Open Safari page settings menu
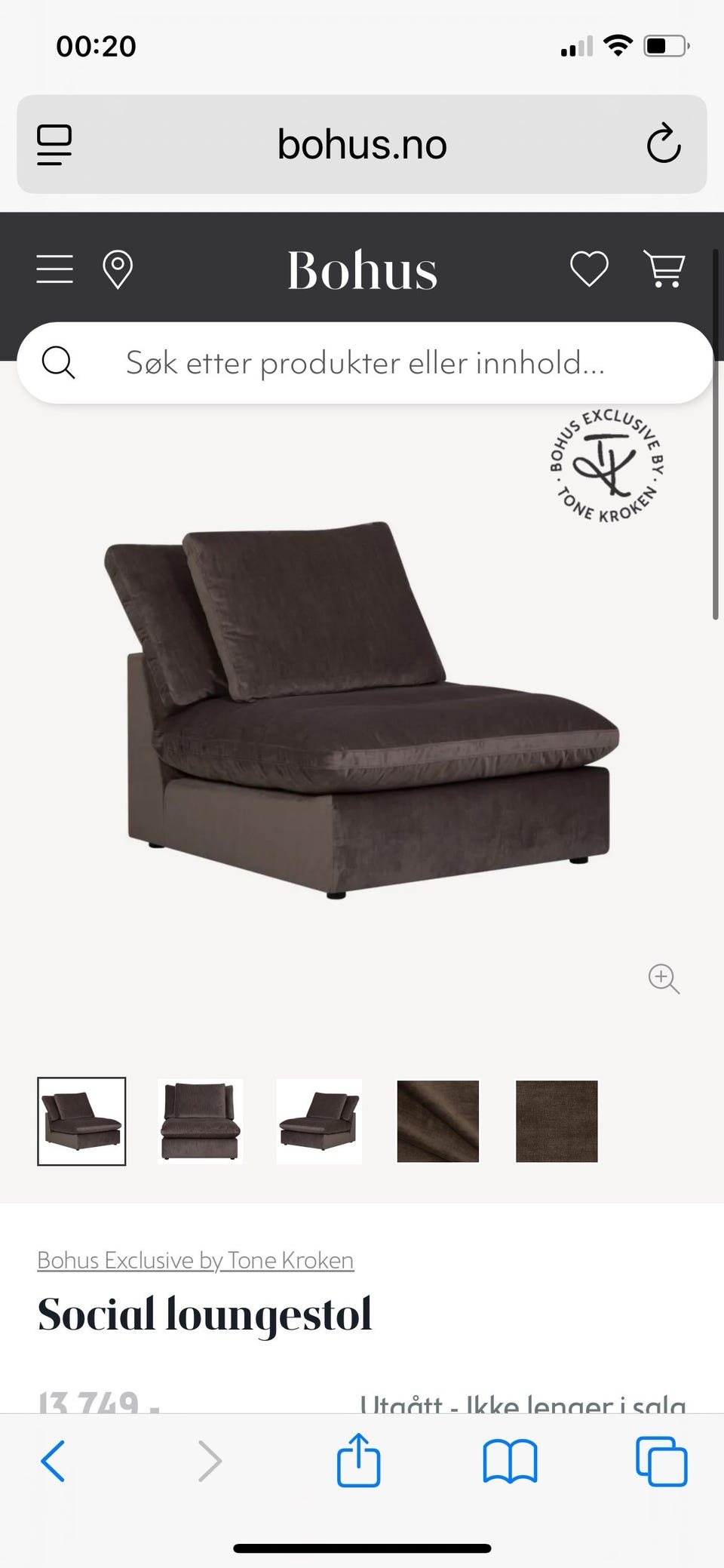Screen dimensions: 724x1568 coord(54,144)
